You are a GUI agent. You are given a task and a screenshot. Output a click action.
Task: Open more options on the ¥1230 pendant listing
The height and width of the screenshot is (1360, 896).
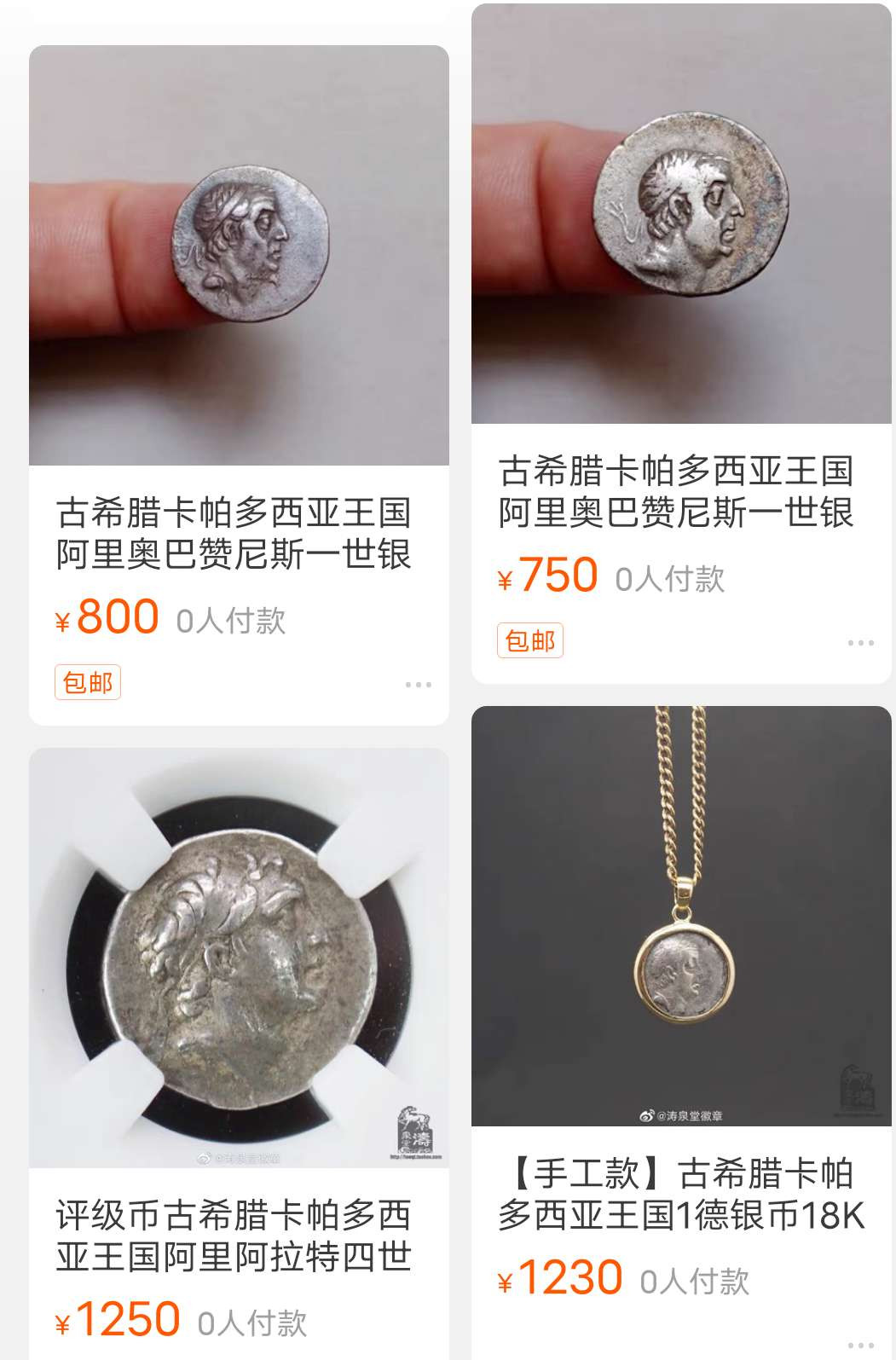(x=860, y=1345)
